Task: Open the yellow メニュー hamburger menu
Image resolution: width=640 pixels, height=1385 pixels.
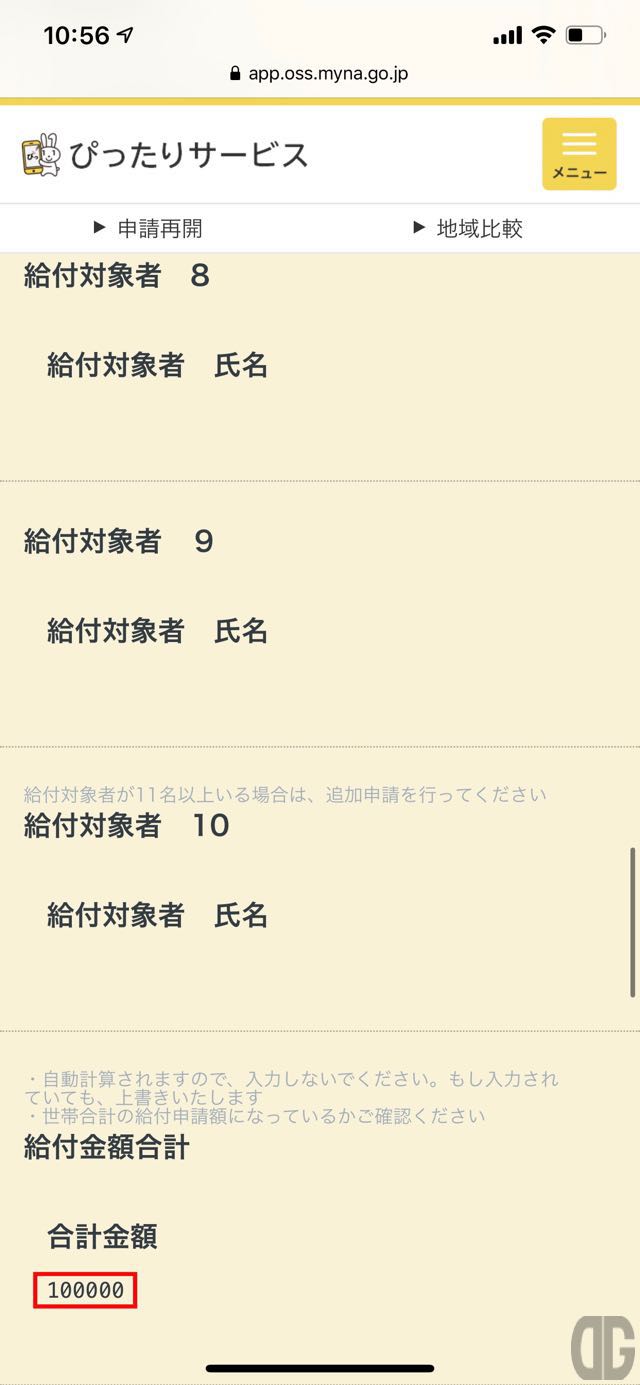Action: [579, 154]
